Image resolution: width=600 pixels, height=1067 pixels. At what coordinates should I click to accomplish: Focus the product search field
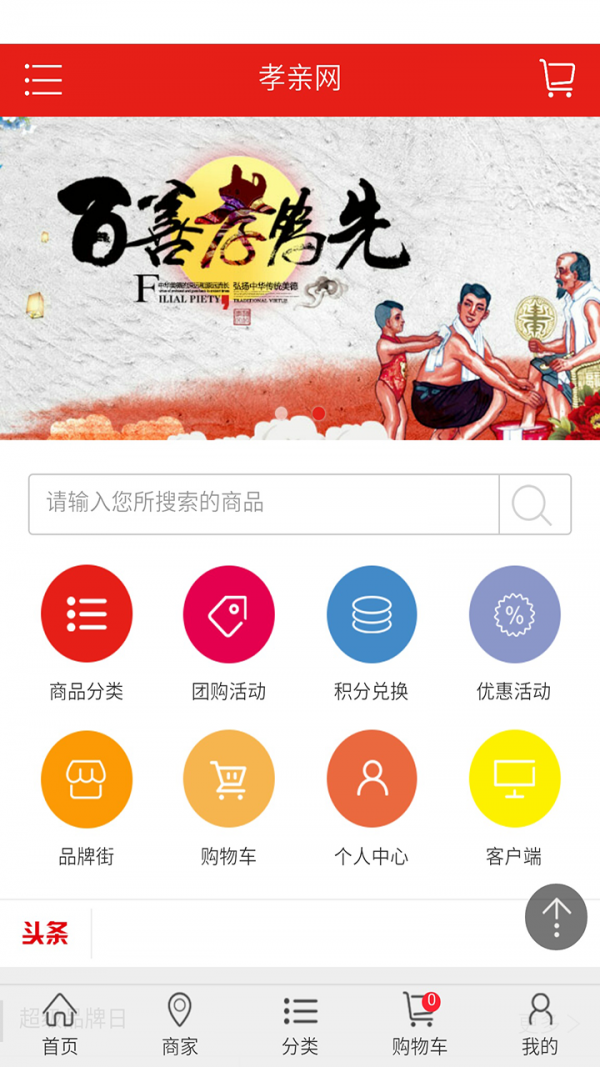[264, 504]
